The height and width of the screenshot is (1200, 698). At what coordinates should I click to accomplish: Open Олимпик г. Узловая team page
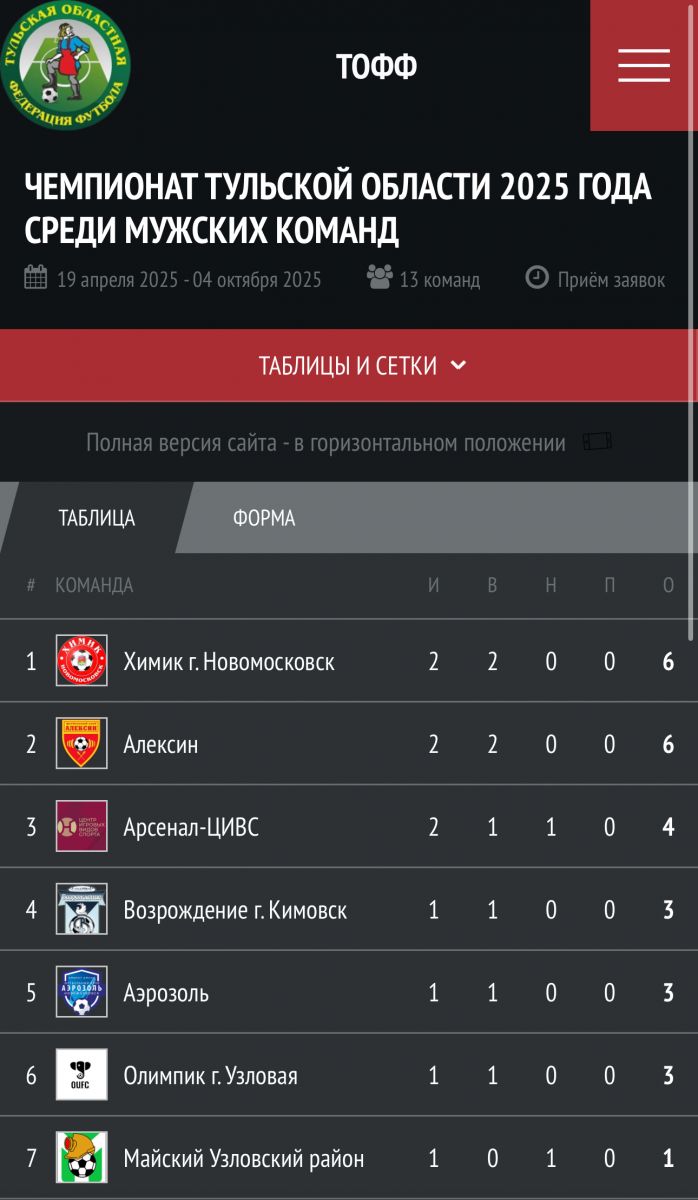point(210,1077)
